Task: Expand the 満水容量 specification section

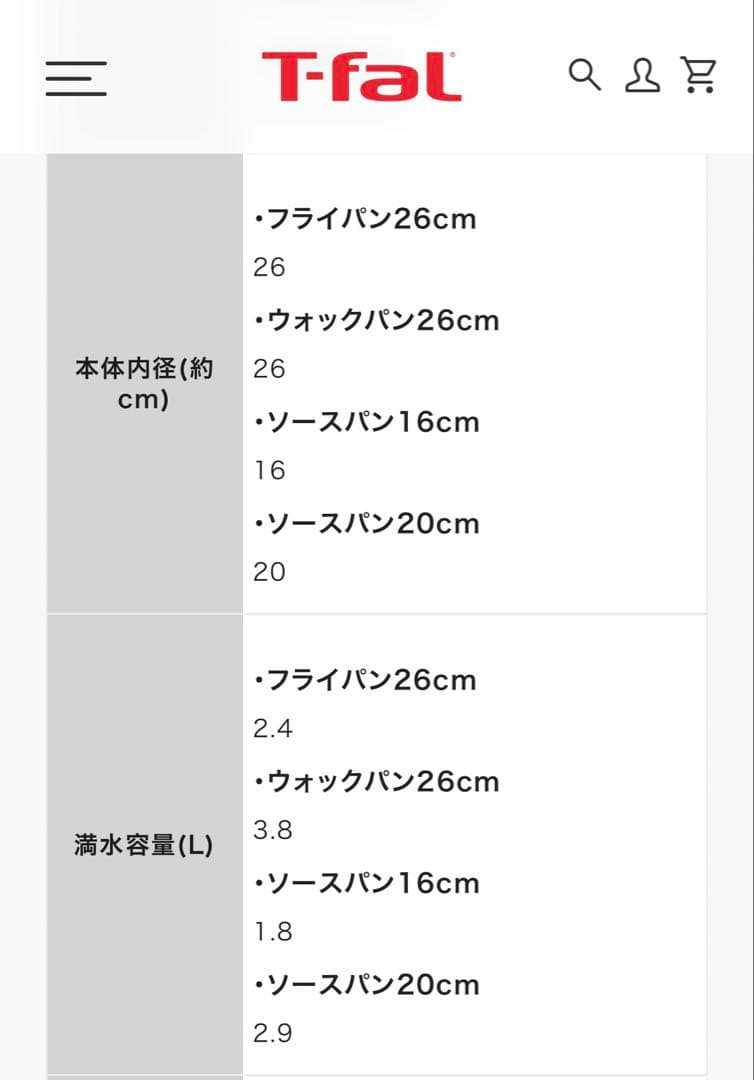Action: [143, 845]
